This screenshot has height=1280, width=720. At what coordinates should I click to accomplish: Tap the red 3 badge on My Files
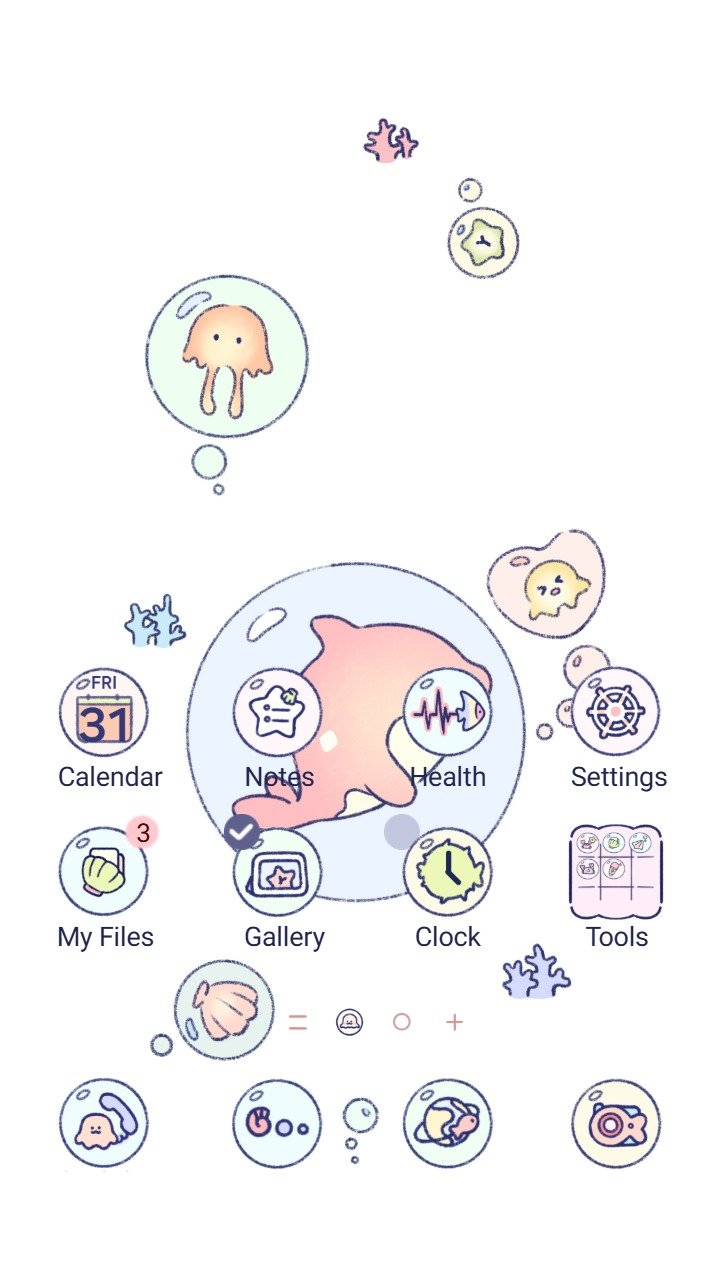point(143,831)
